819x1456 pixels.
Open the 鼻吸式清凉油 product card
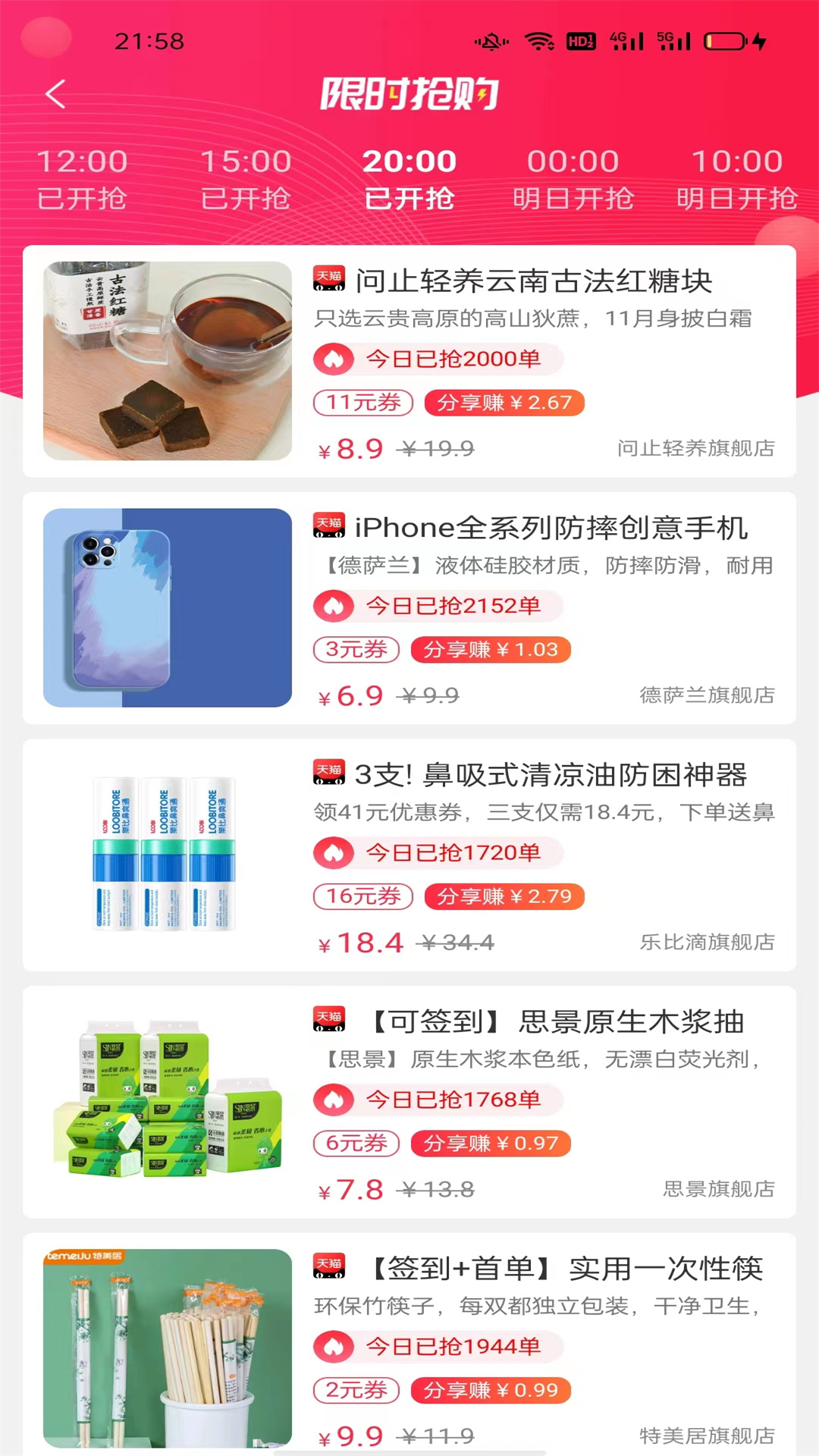coord(409,855)
